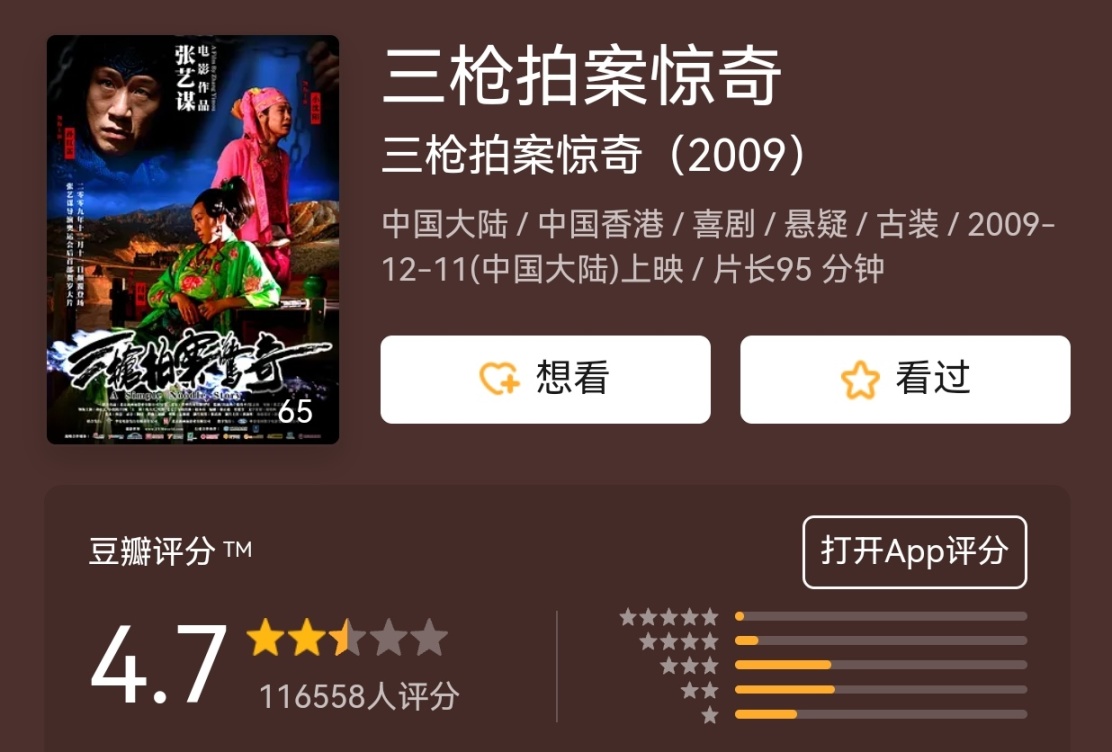This screenshot has width=1112, height=752.
Task: Mark the movie as 看过
Action: (905, 380)
